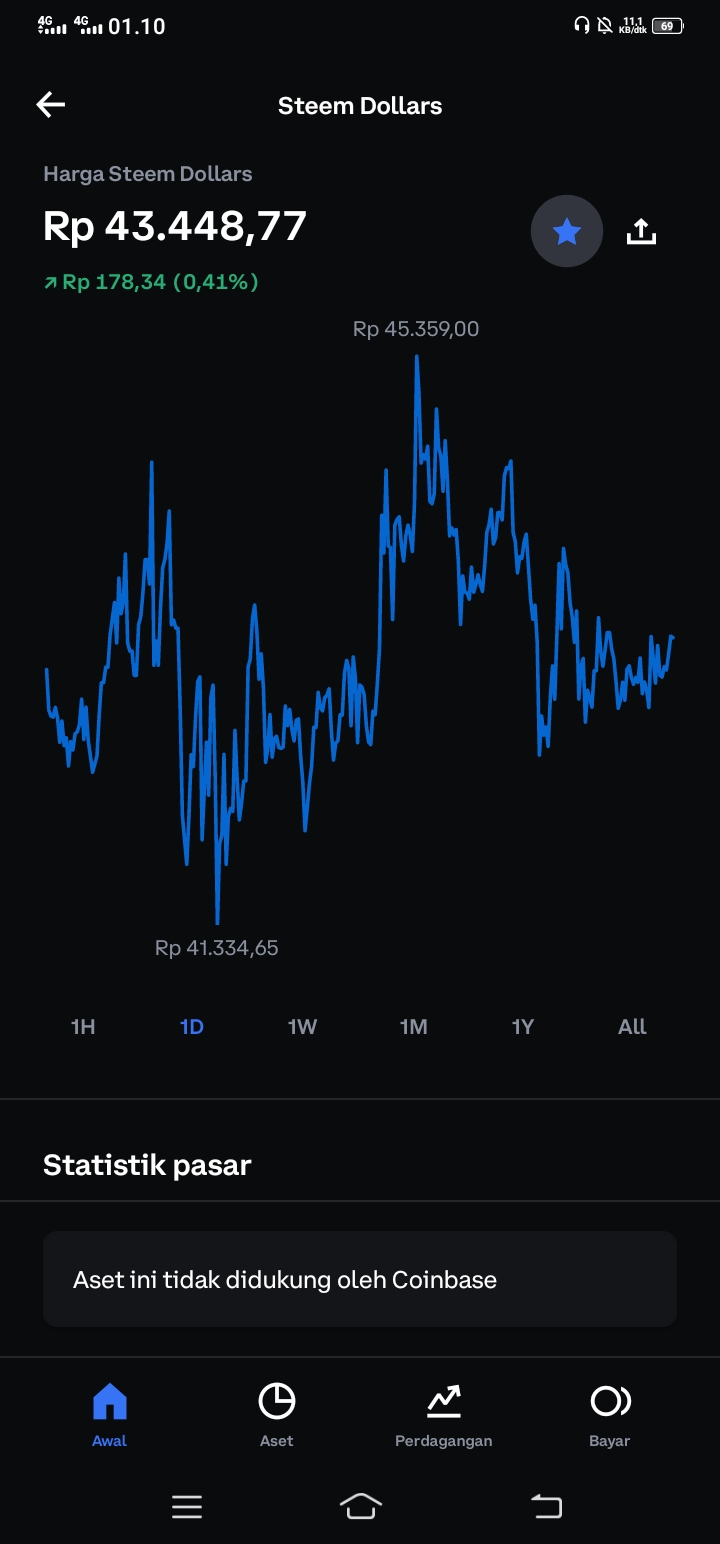Open recent apps from system bar
The height and width of the screenshot is (1544, 720).
tap(187, 1506)
